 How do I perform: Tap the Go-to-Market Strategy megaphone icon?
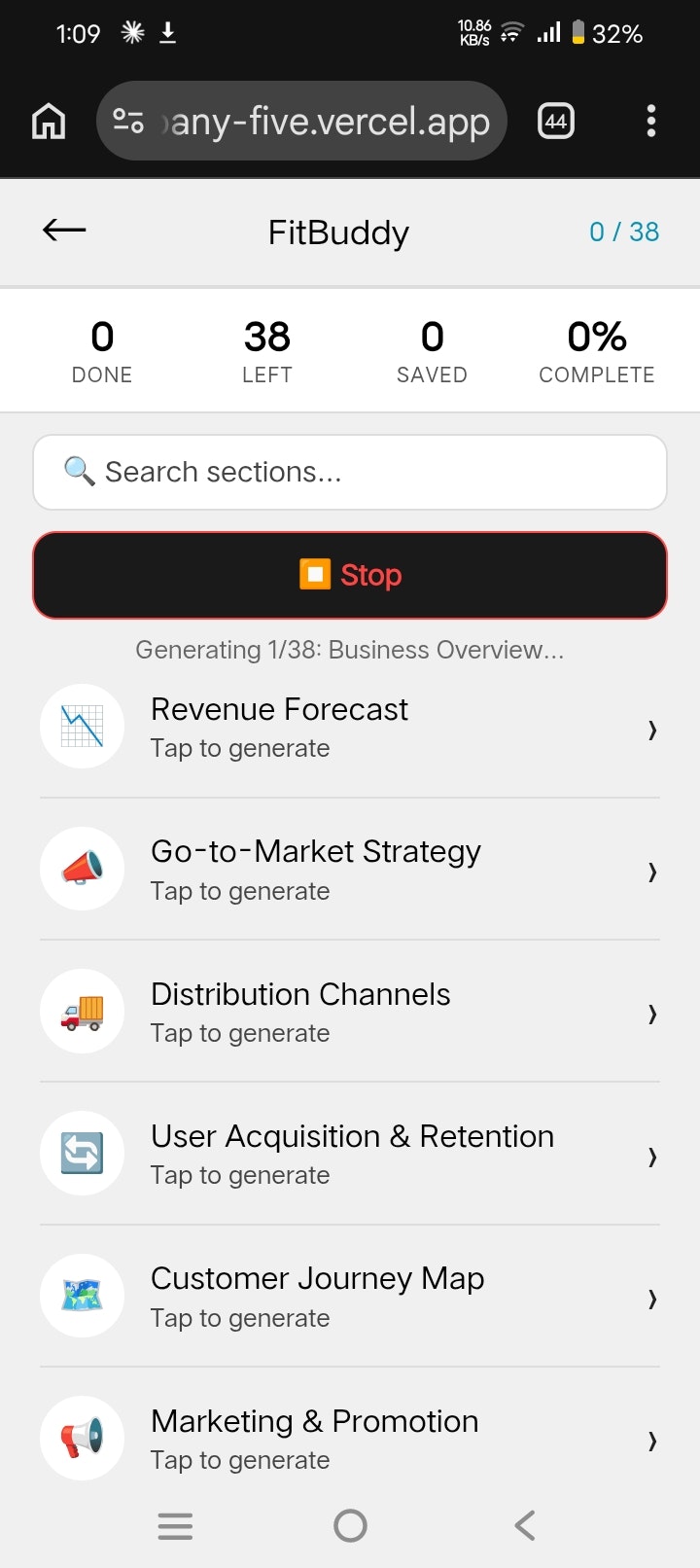point(82,869)
